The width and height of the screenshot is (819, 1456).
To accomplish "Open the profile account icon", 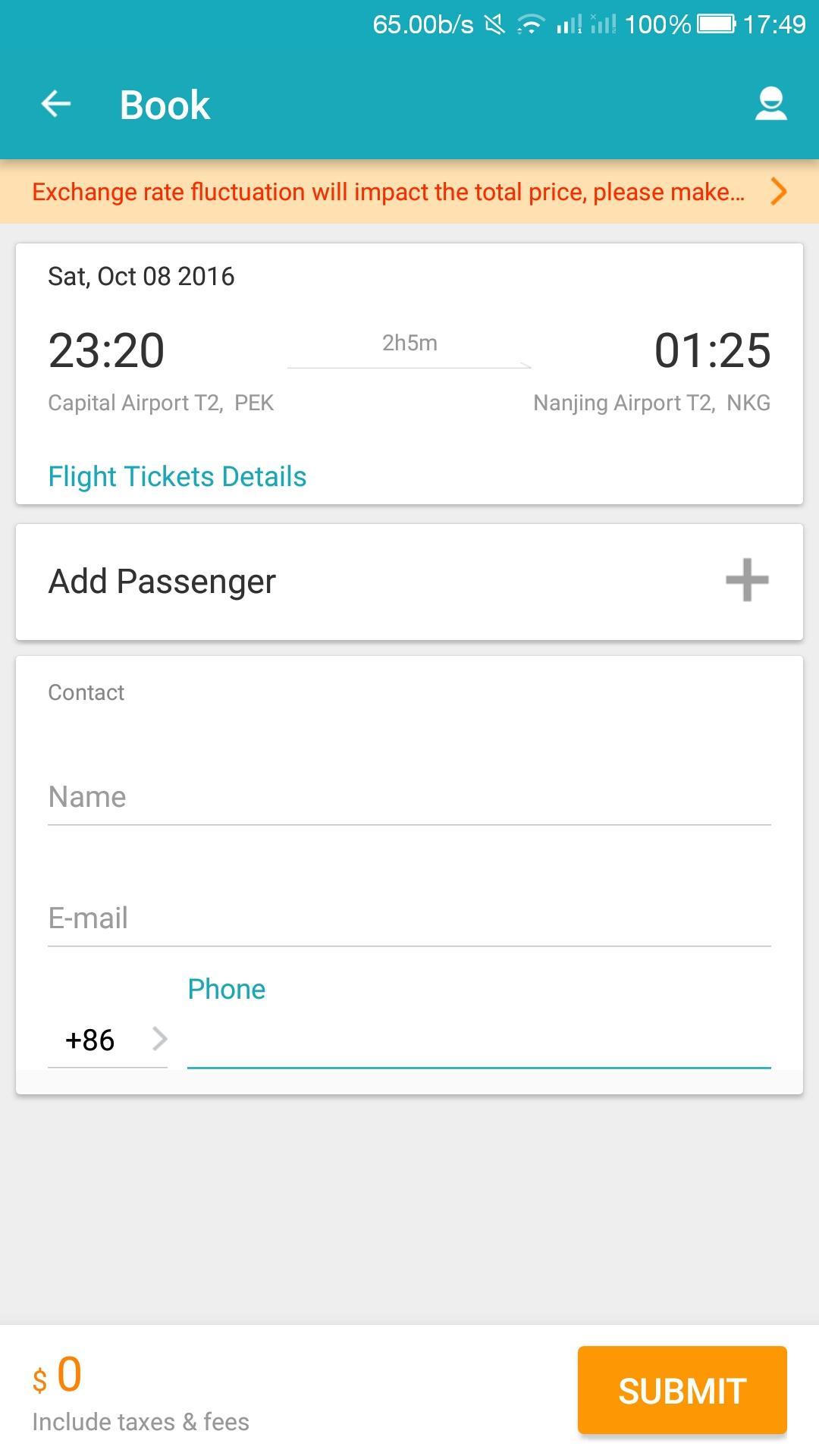I will pos(771,104).
